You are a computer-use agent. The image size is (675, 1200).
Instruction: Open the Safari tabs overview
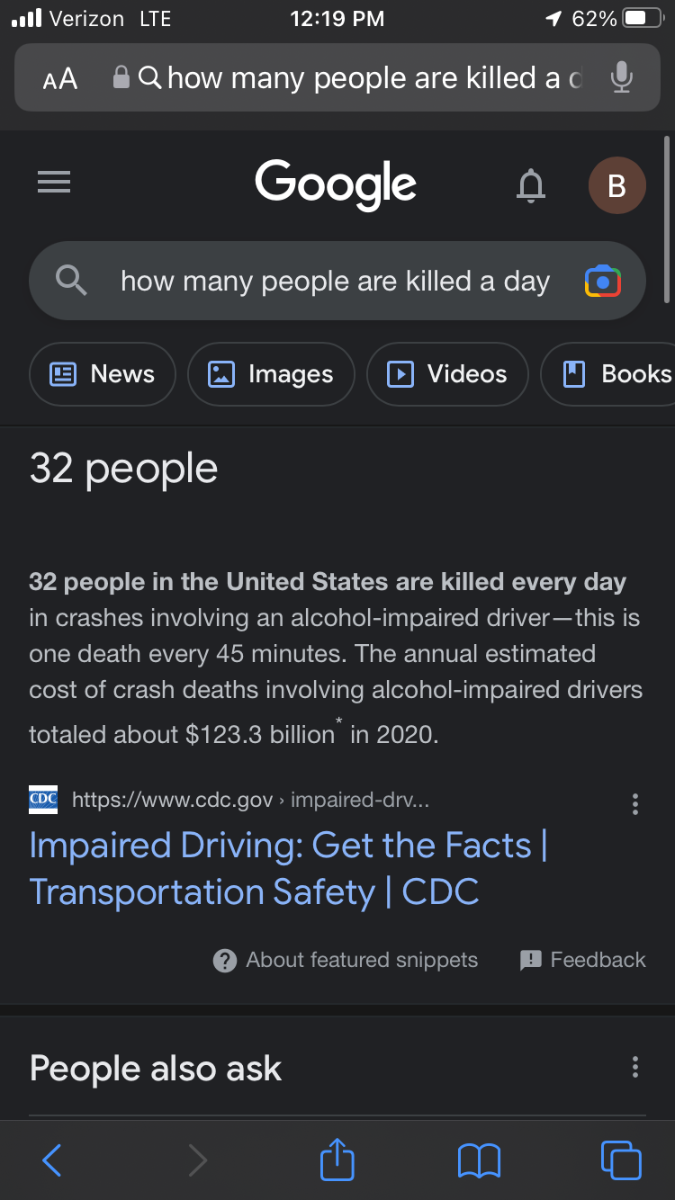pos(621,1160)
